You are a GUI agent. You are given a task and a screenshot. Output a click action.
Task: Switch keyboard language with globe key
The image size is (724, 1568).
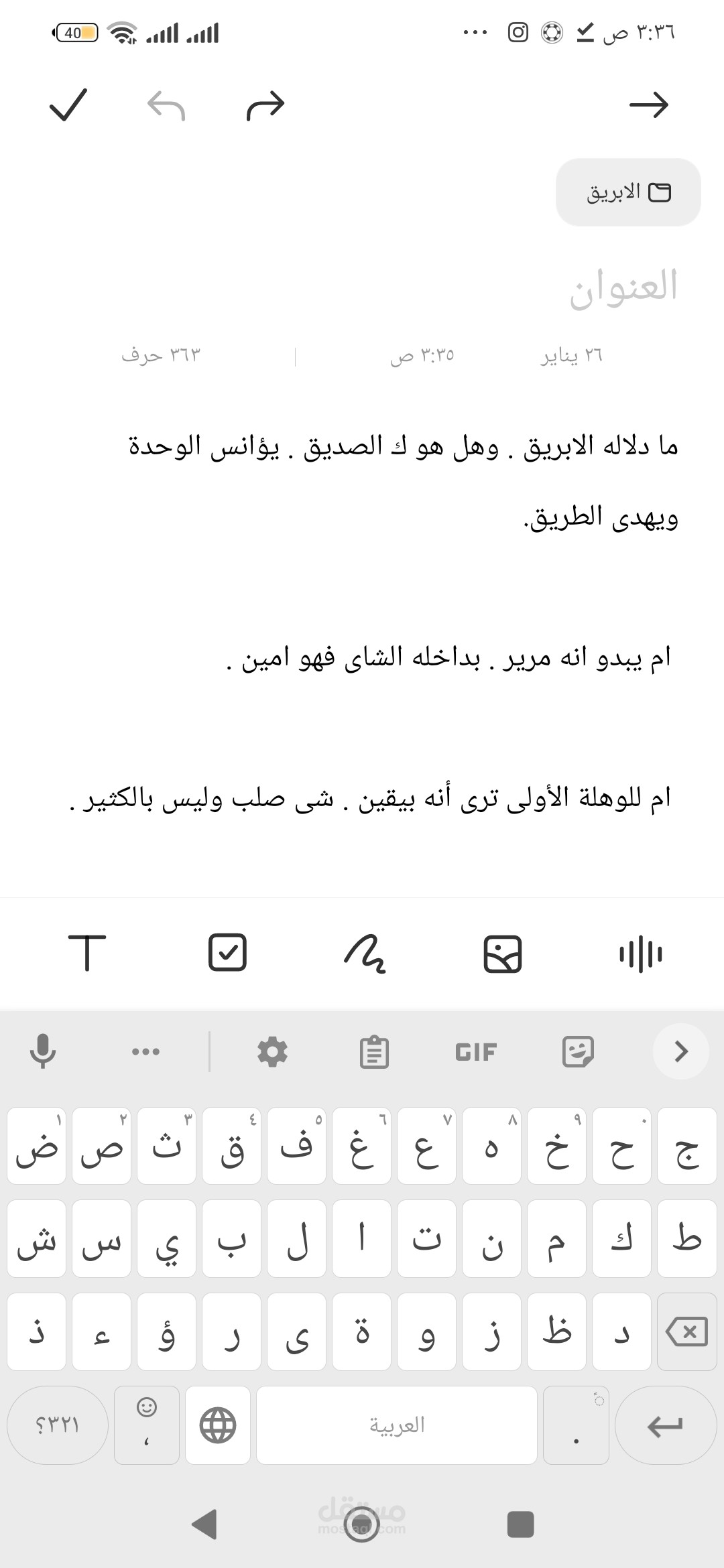(x=218, y=1425)
